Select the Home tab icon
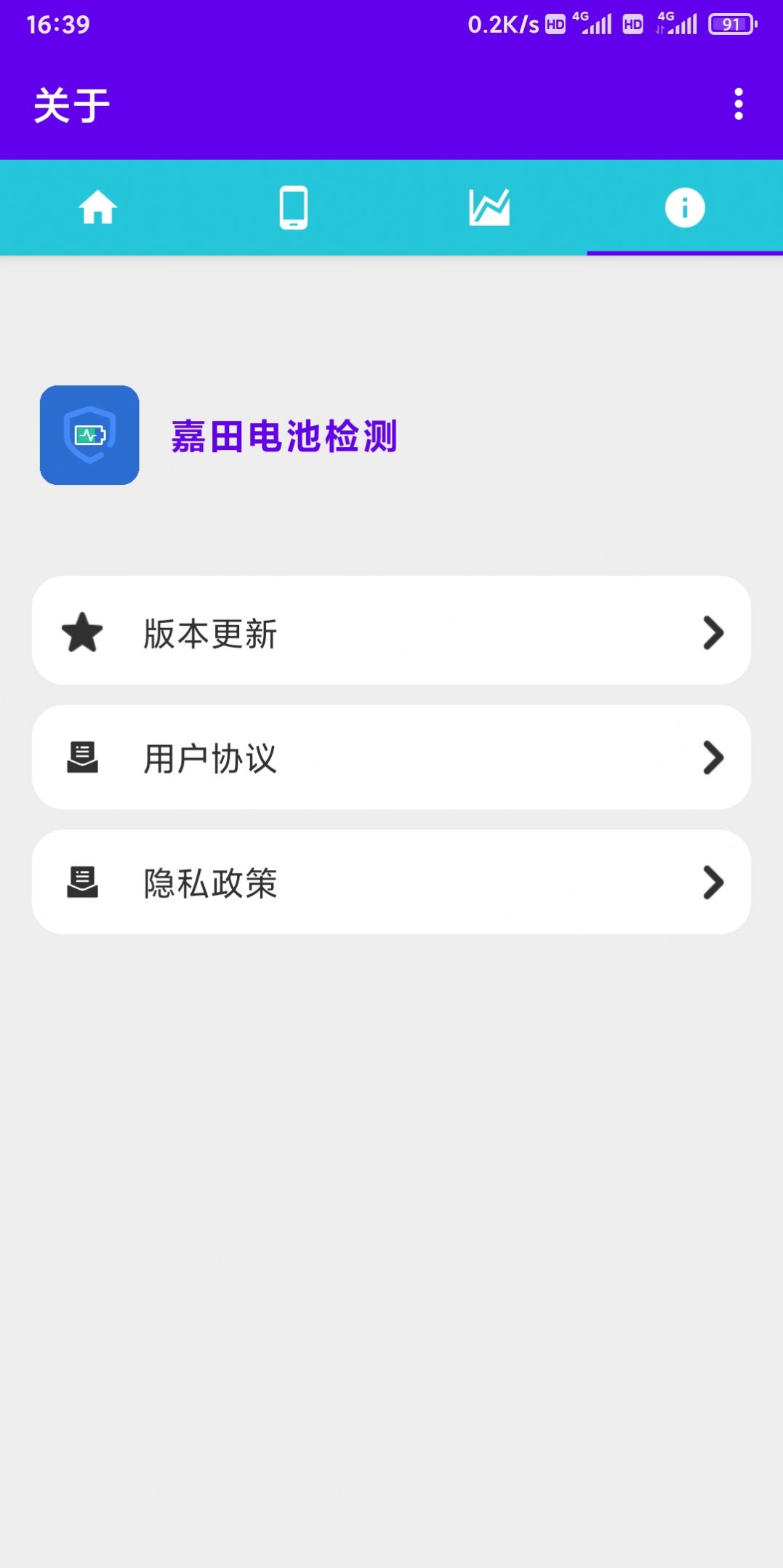The width and height of the screenshot is (783, 1568). (97, 207)
